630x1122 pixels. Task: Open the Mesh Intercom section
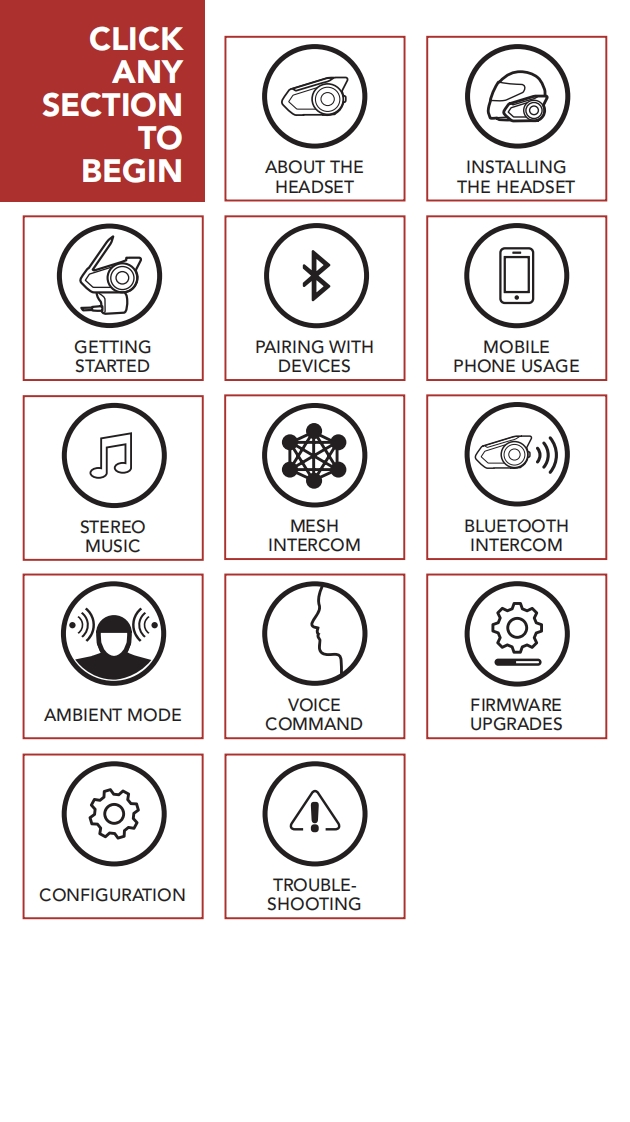[x=315, y=477]
